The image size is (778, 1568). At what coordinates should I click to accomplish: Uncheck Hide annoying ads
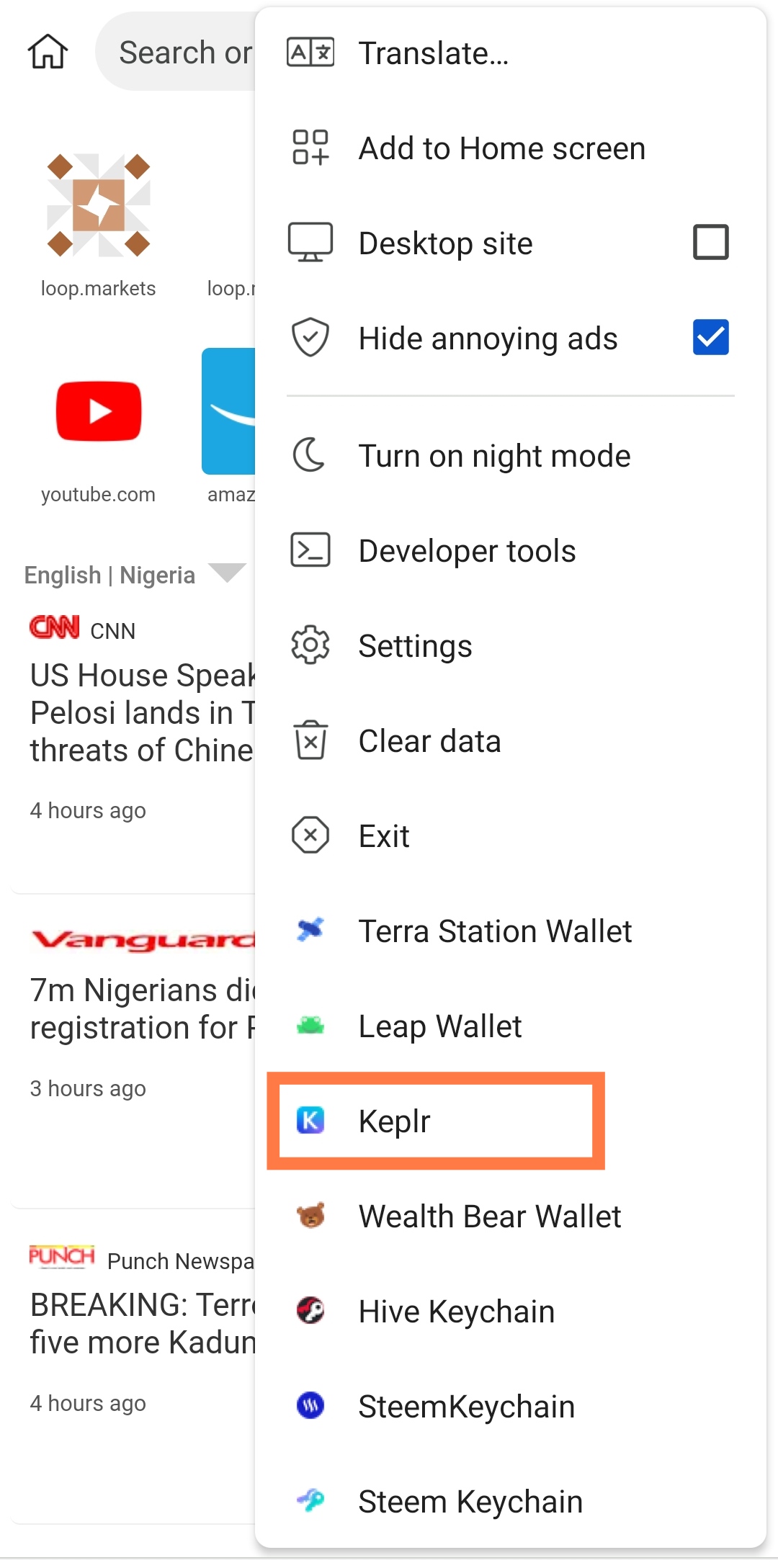click(710, 338)
